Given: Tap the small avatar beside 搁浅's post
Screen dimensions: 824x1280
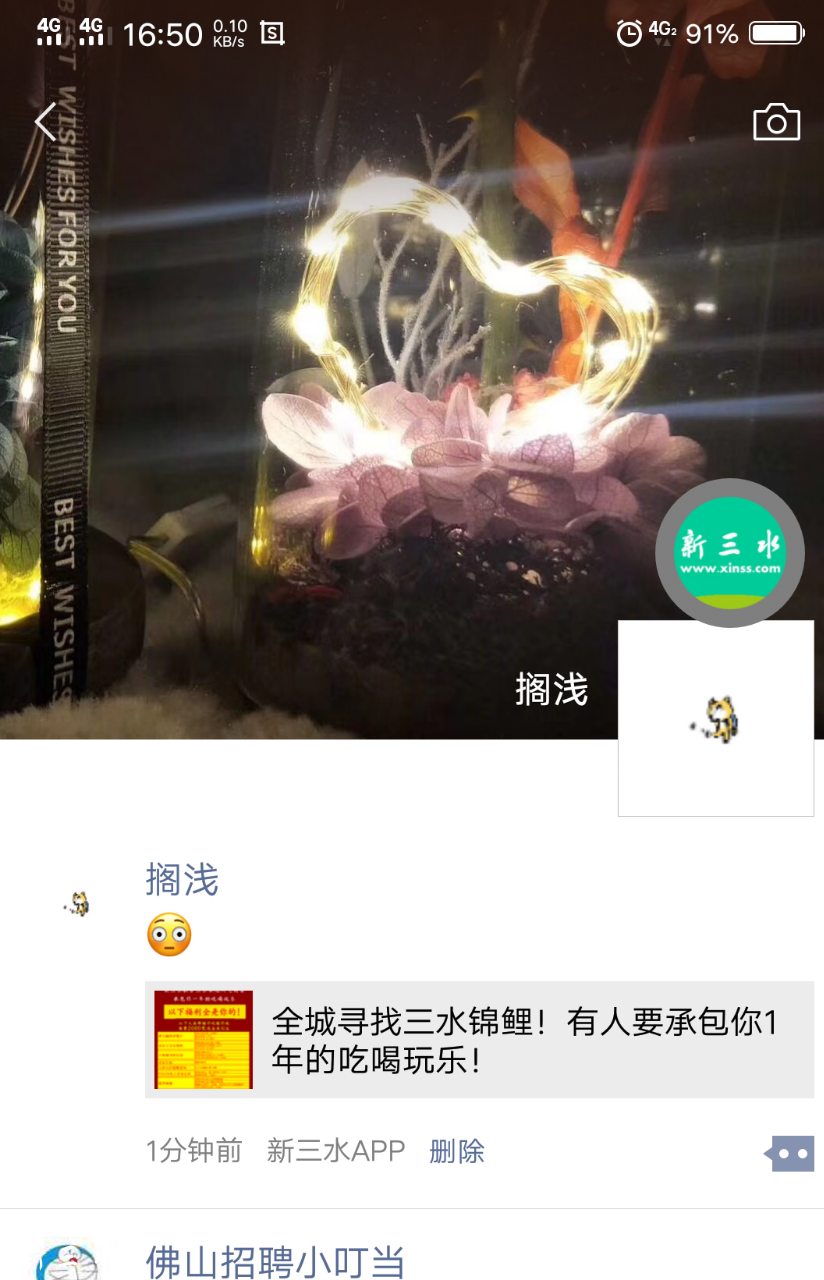Looking at the screenshot, I should tap(76, 904).
